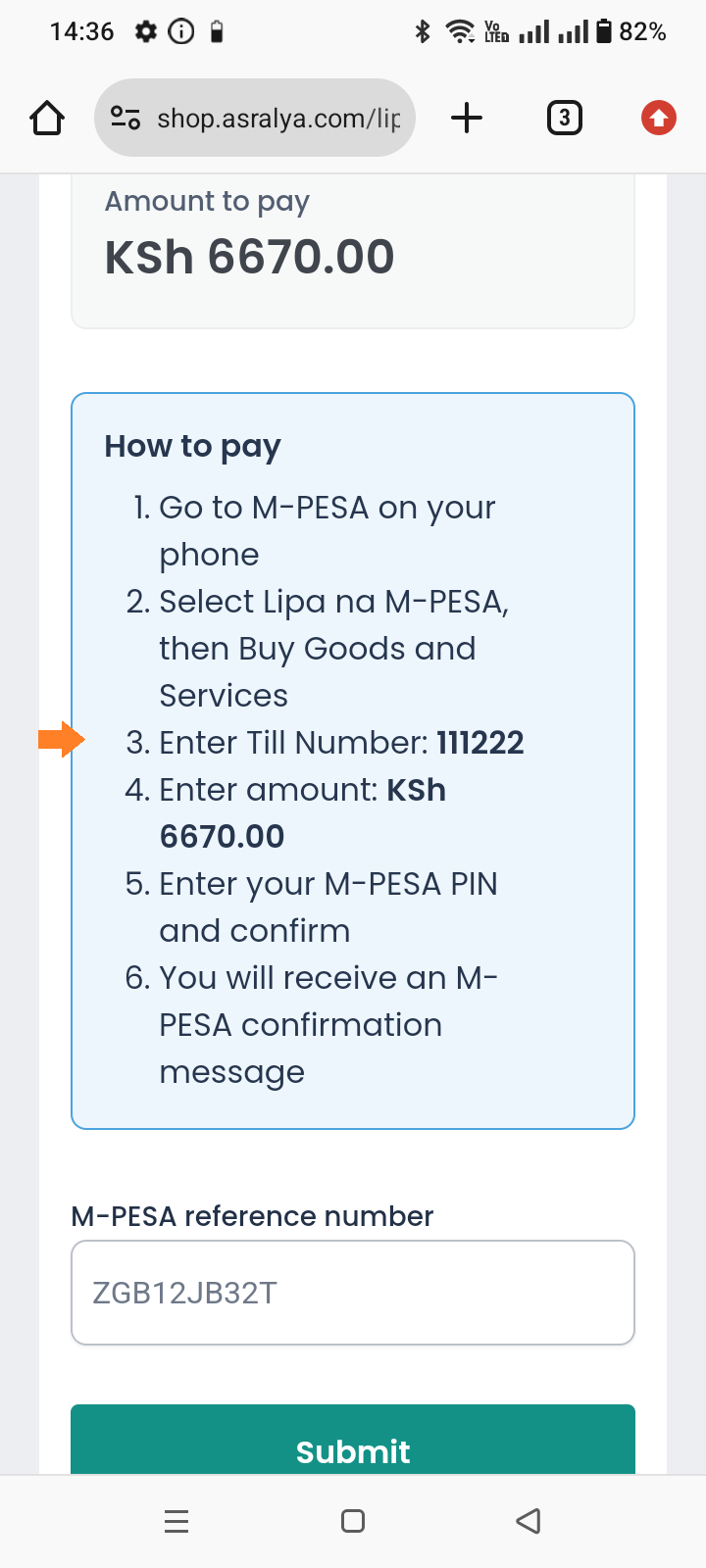The image size is (706, 1568).
Task: Select the address bar showing shop.asralya.com
Action: (265, 118)
